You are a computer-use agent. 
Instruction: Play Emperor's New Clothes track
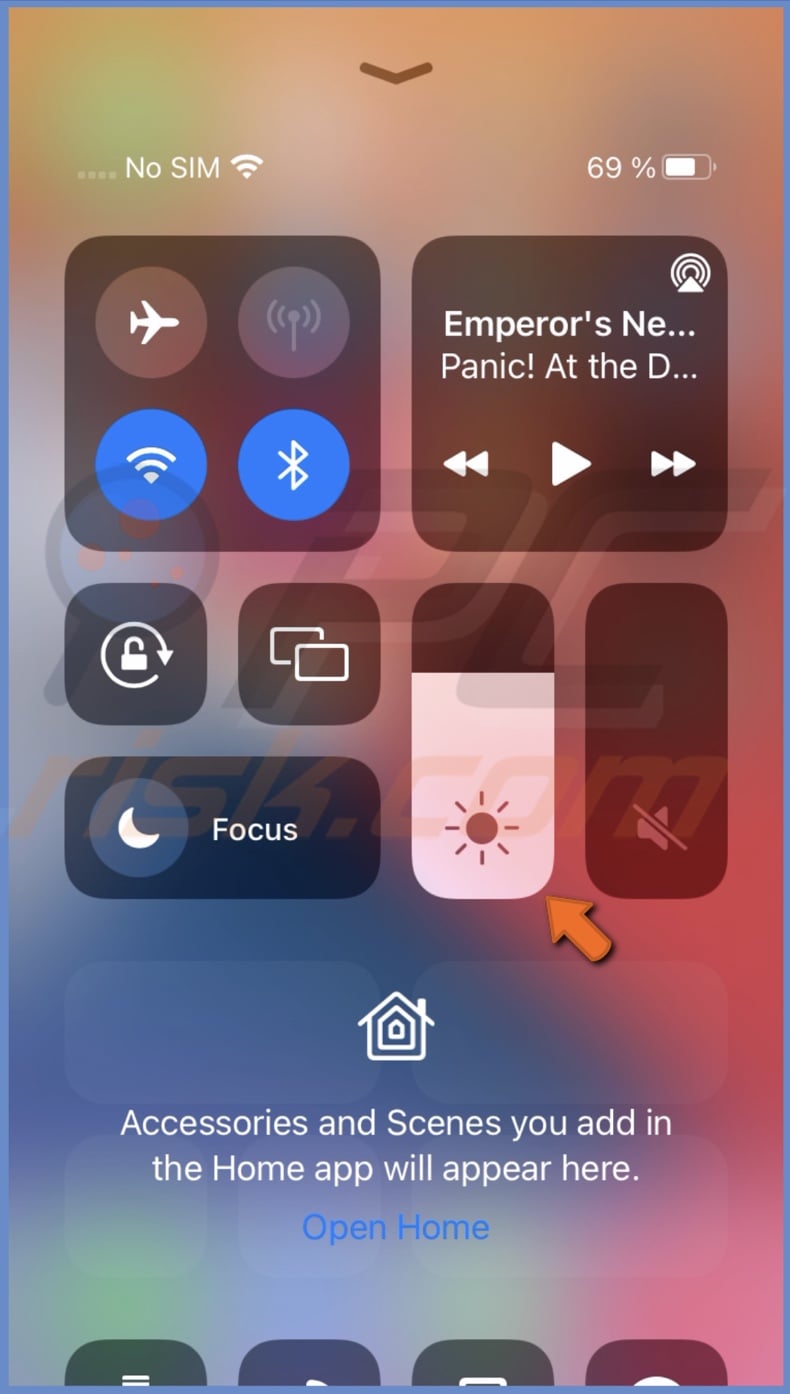(x=570, y=463)
